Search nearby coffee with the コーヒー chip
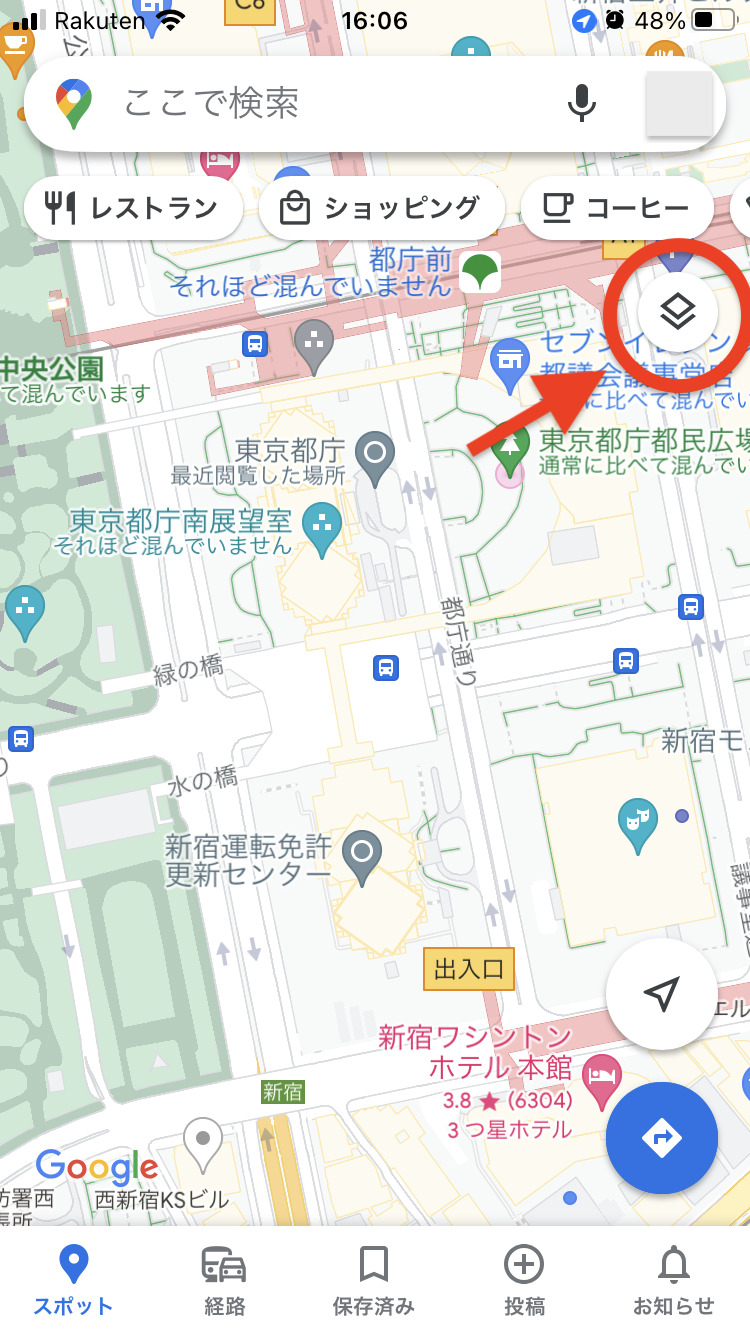This screenshot has height=1334, width=750. click(x=617, y=207)
